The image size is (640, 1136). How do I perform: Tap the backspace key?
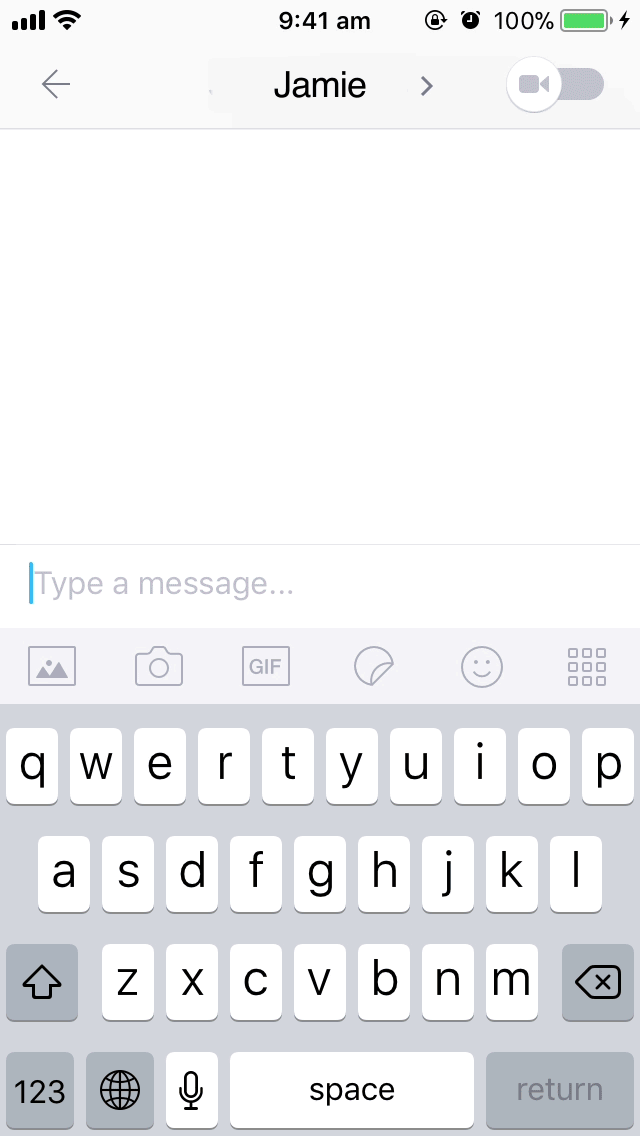598,983
